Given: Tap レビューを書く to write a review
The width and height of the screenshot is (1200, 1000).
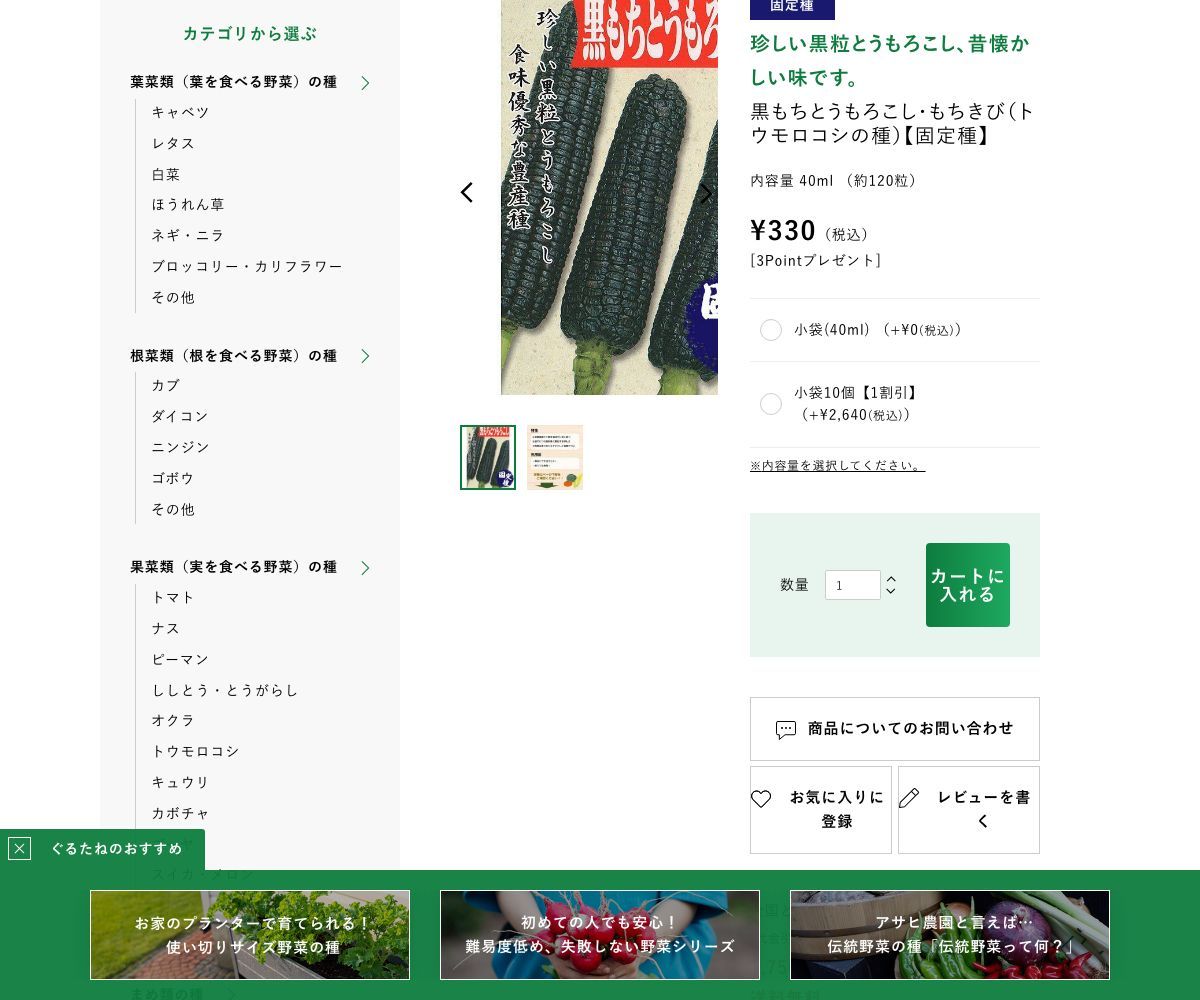Looking at the screenshot, I should point(968,810).
